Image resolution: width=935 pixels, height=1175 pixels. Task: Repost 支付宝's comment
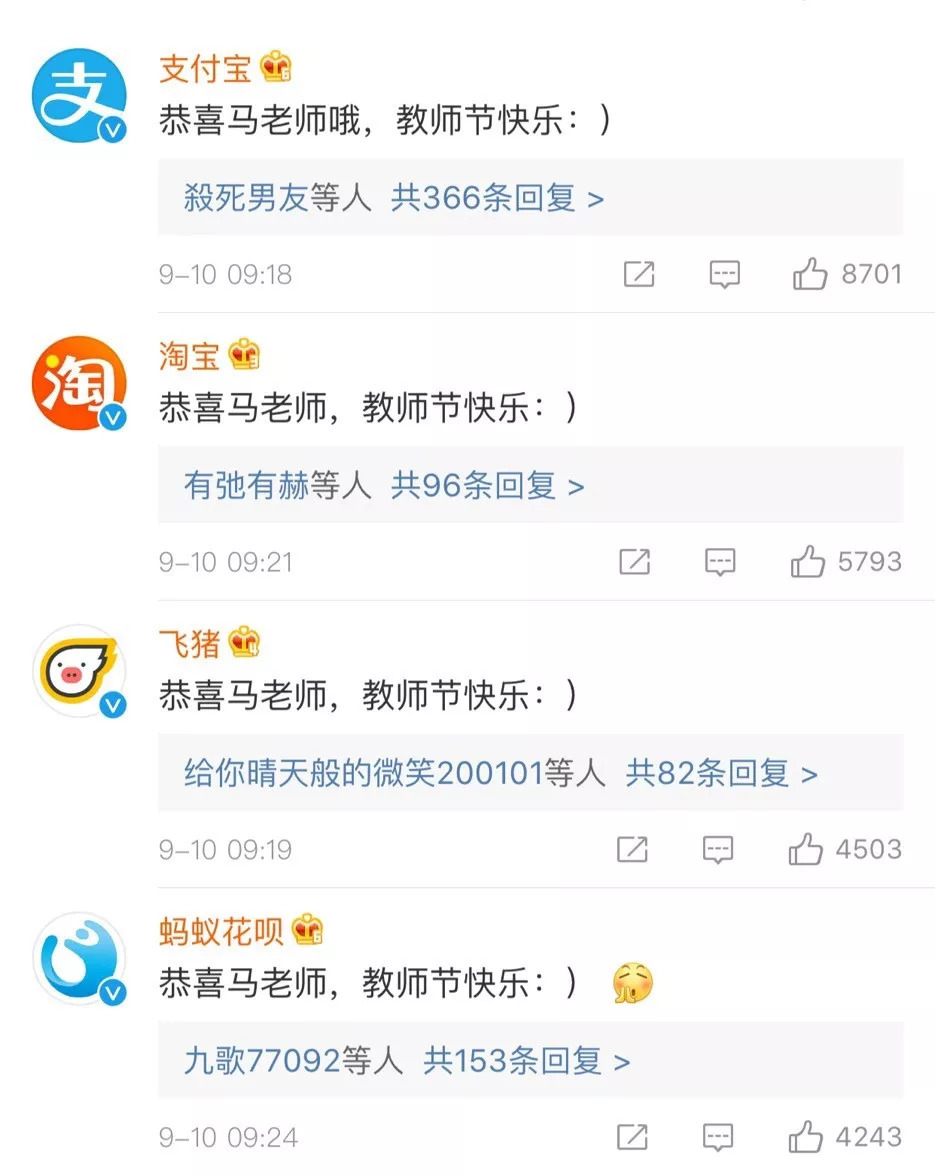pyautogui.click(x=639, y=274)
